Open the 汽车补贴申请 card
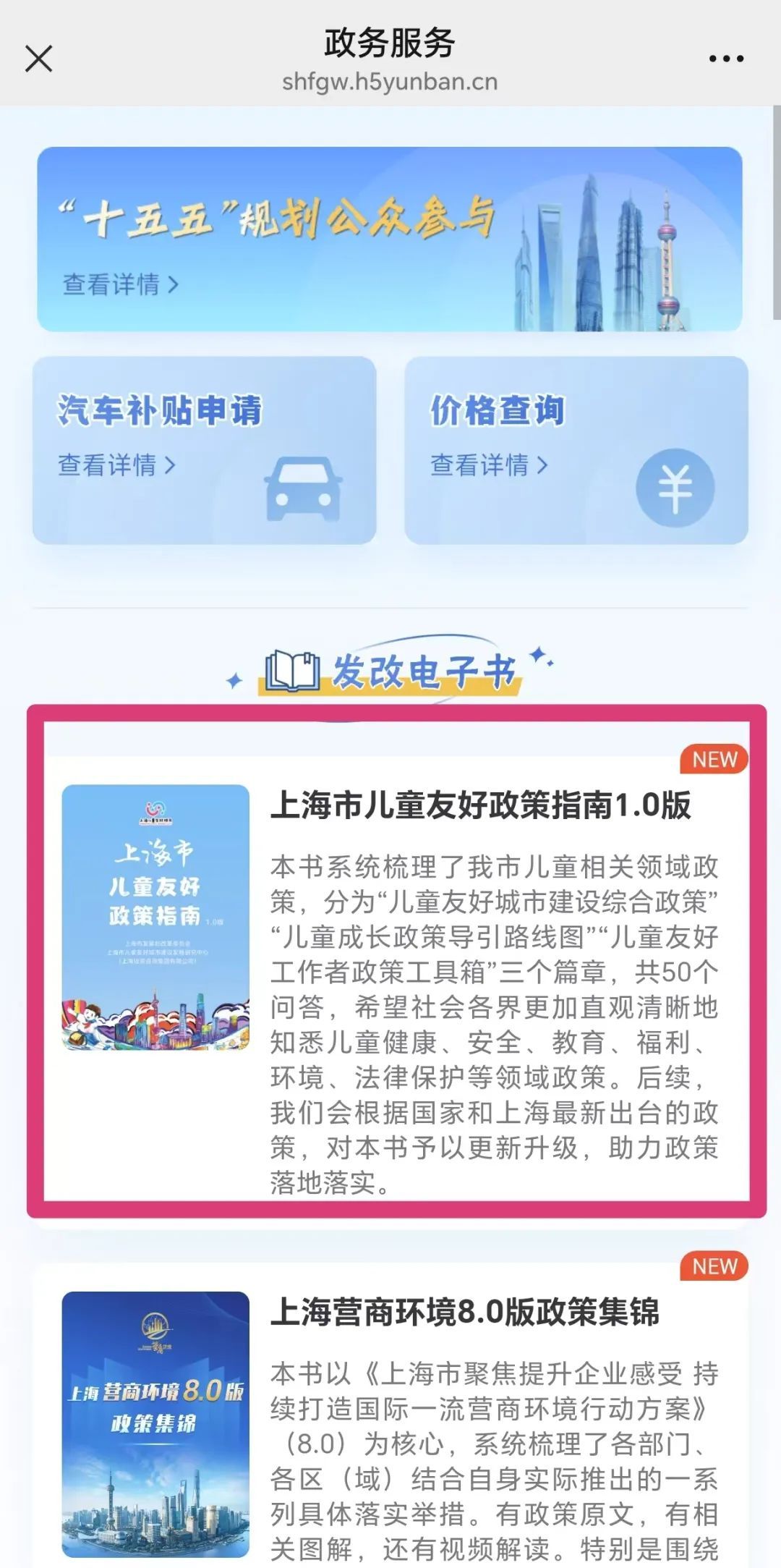This screenshot has width=781, height=1568. (x=204, y=450)
